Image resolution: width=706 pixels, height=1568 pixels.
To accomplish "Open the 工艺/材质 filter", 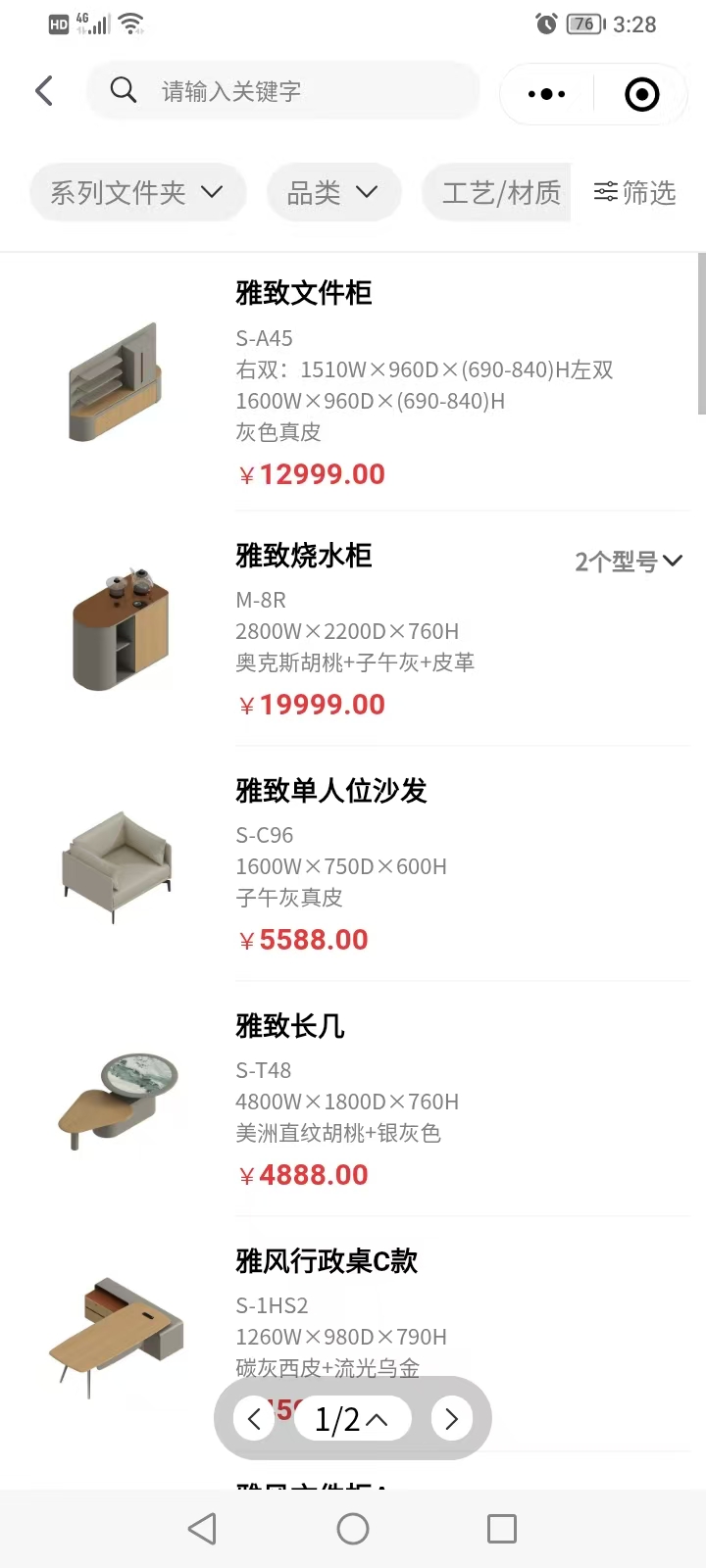I will [x=500, y=192].
